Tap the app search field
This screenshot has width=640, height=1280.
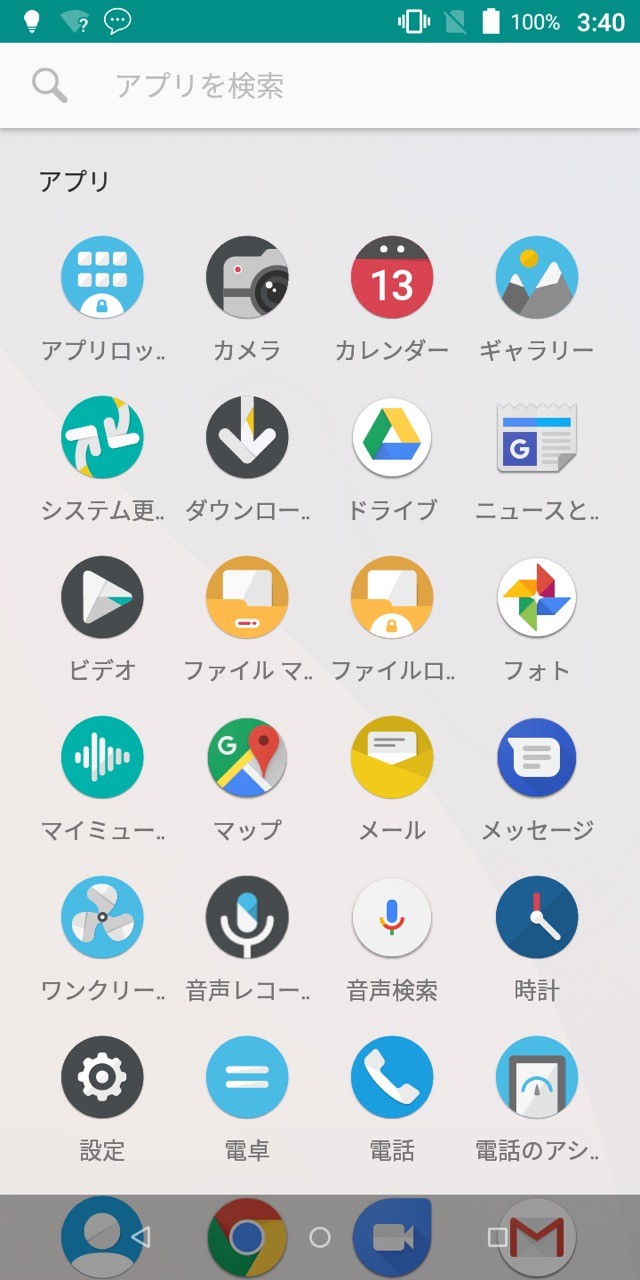(320, 86)
